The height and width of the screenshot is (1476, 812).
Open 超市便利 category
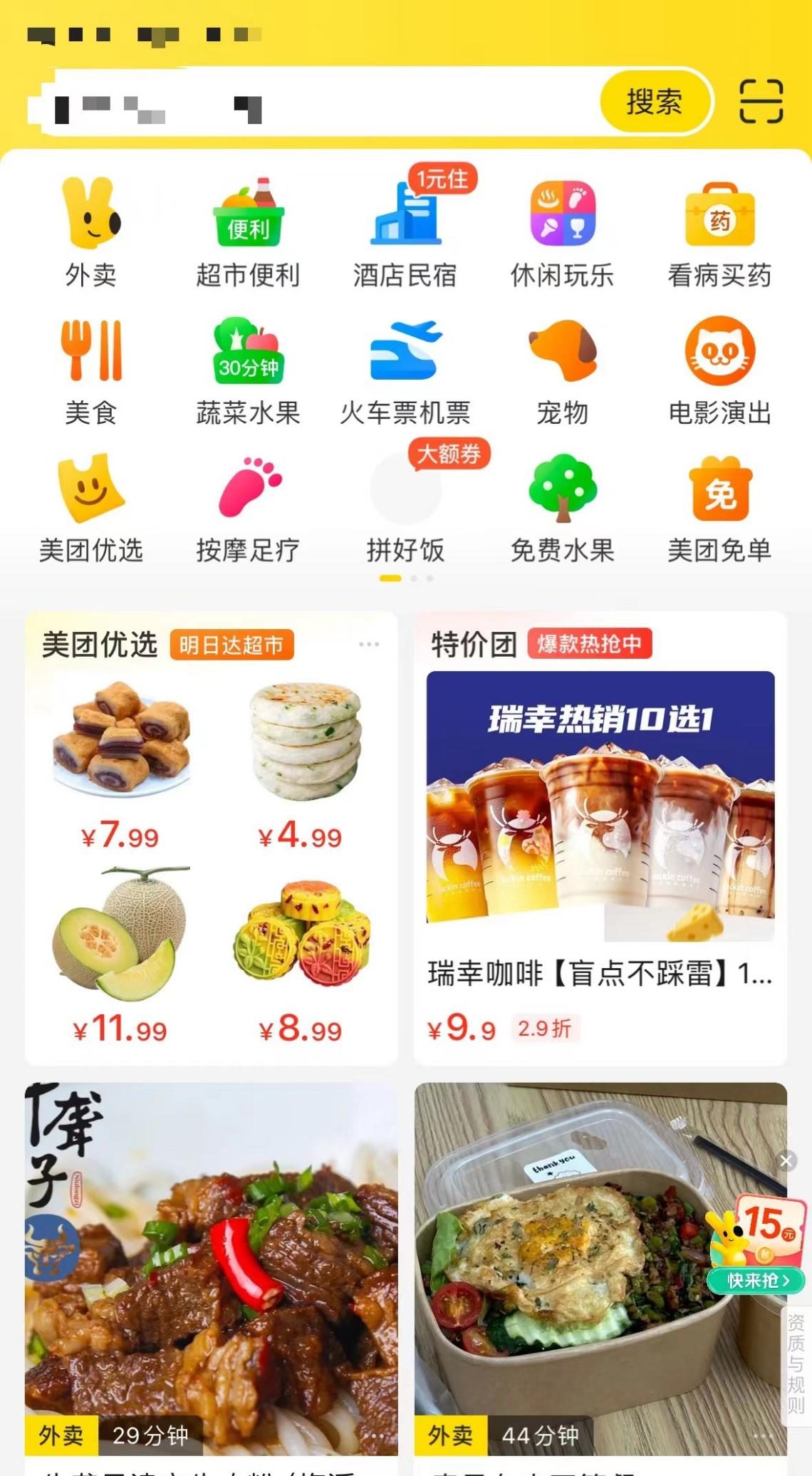[248, 232]
